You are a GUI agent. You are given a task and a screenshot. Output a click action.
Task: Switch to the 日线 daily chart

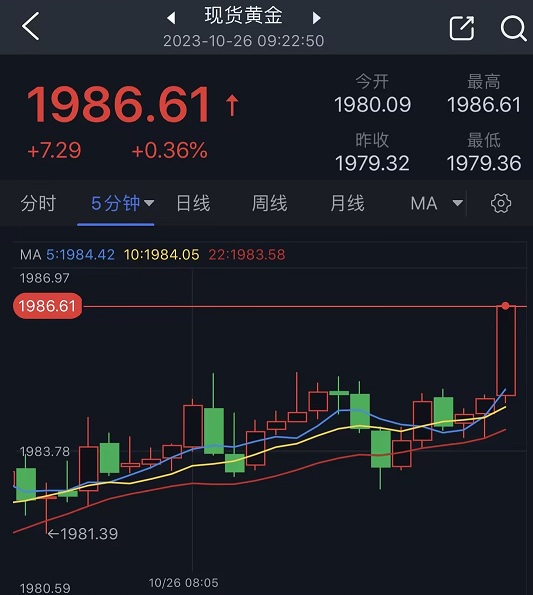click(193, 203)
